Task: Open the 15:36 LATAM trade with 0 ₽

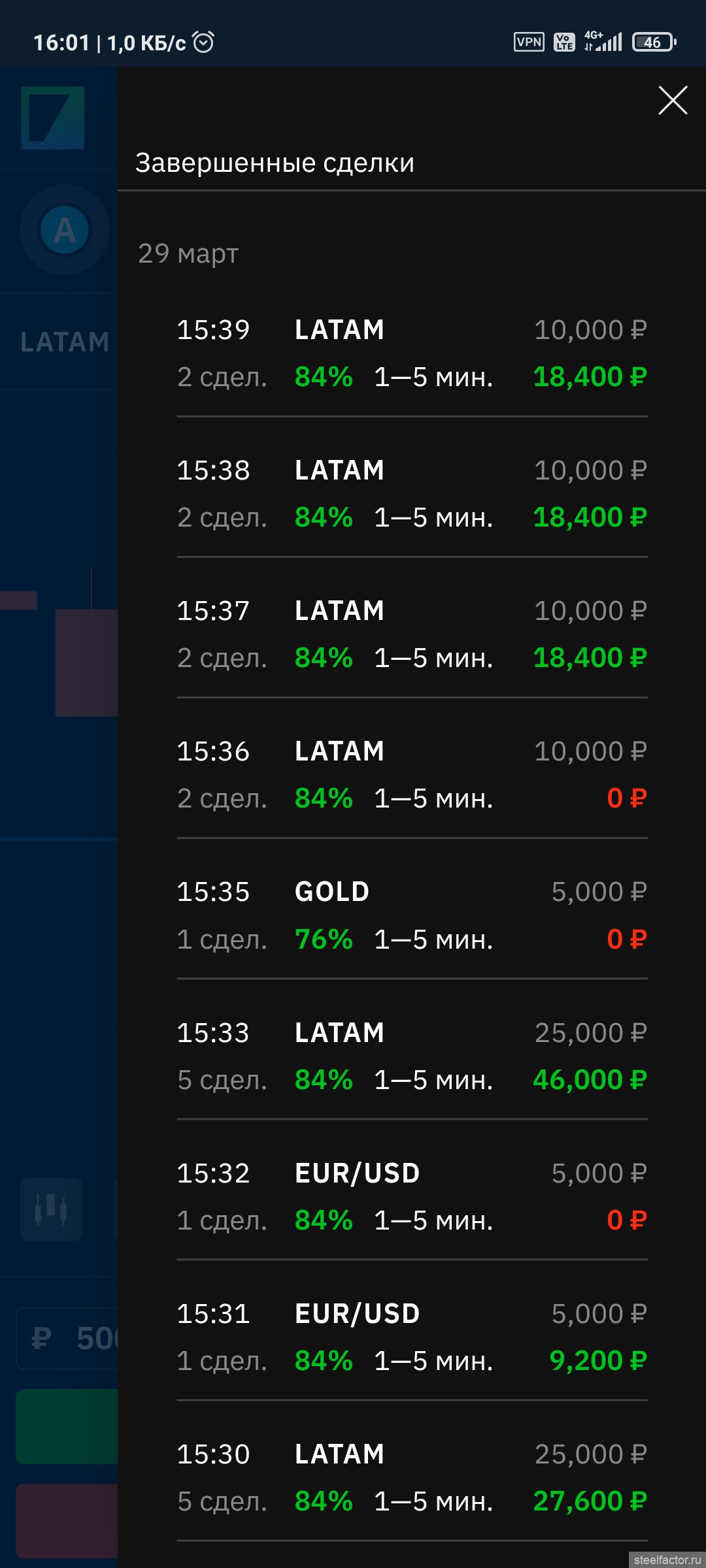Action: 412,775
